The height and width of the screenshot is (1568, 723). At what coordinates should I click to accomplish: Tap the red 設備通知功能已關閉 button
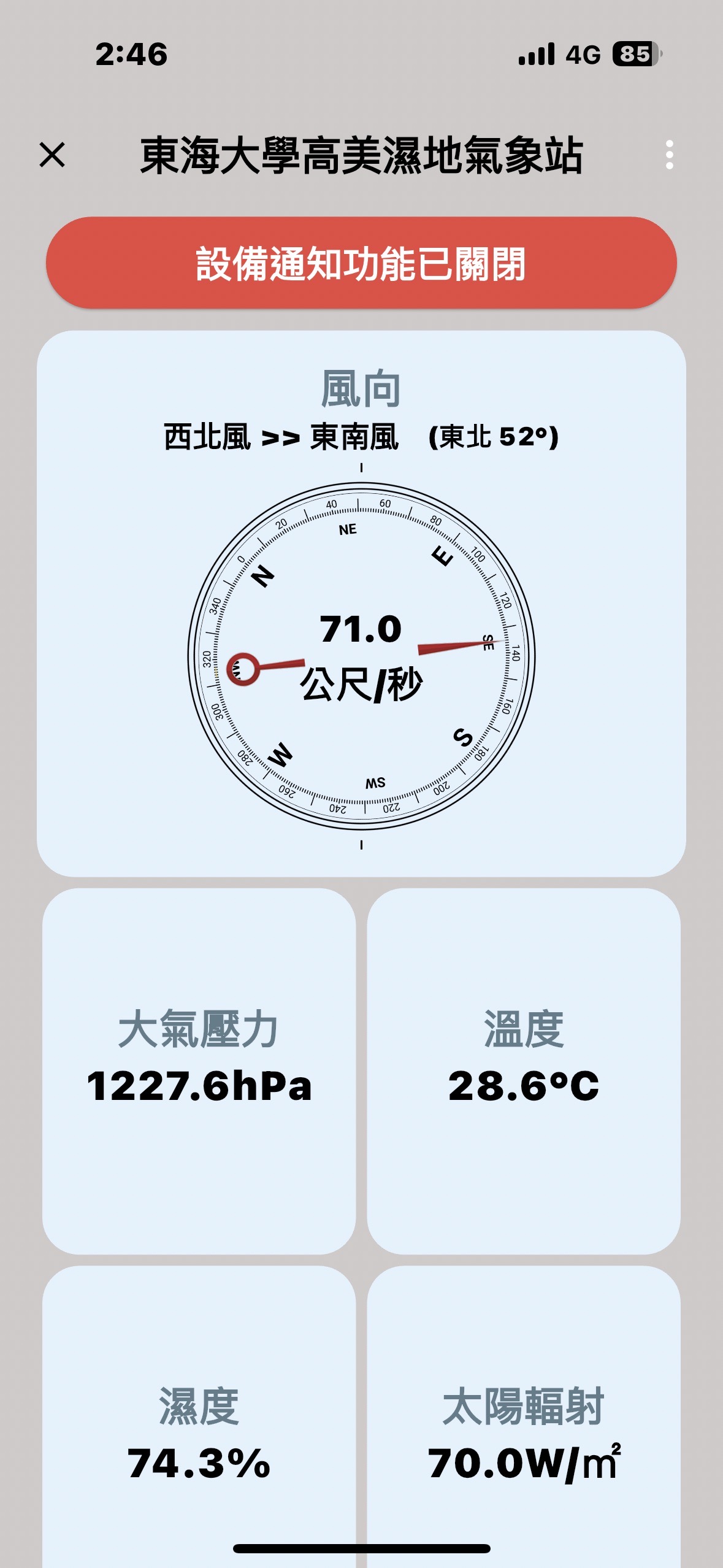point(361,263)
